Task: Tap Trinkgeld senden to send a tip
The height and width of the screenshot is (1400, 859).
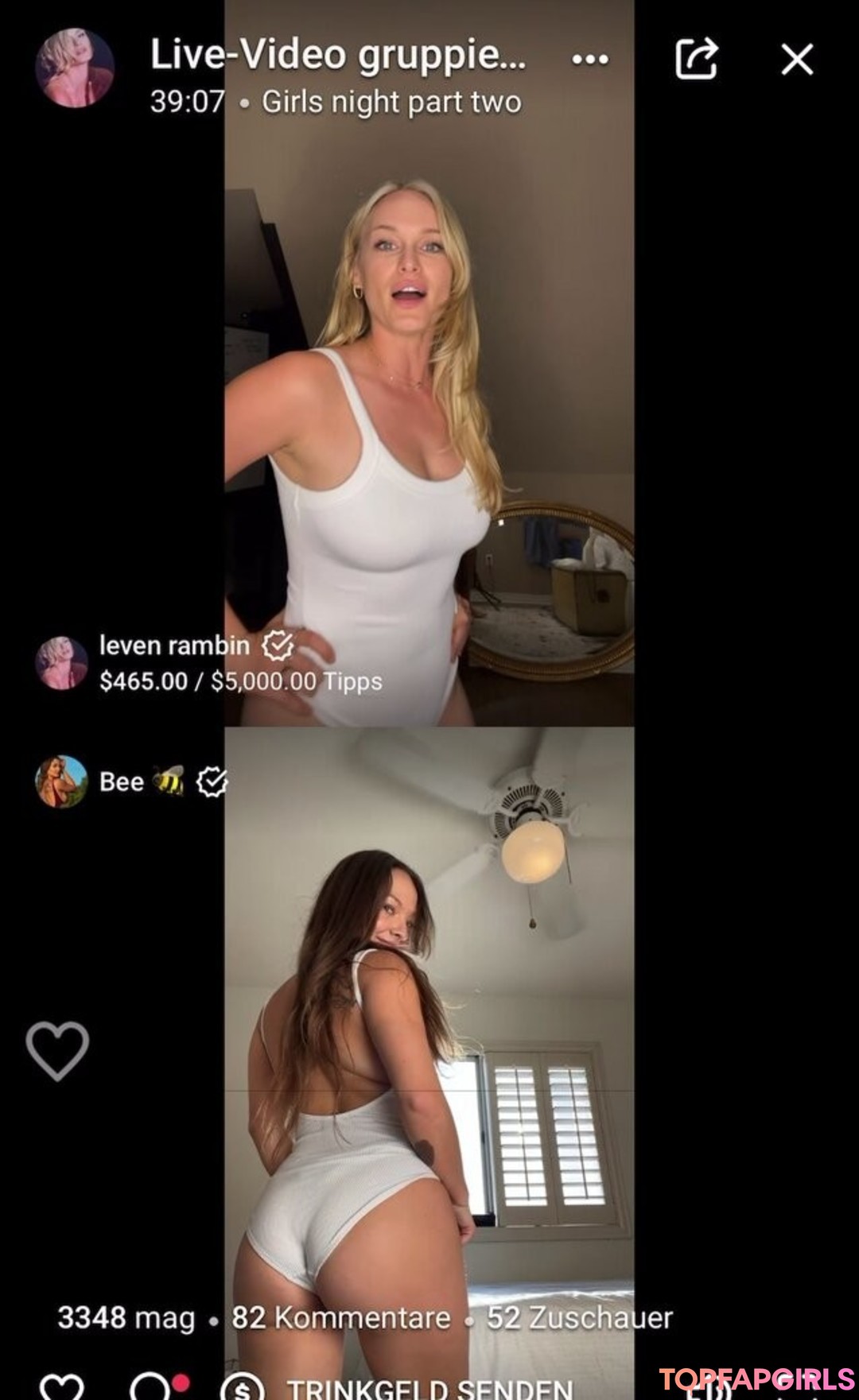Action: point(429,1390)
